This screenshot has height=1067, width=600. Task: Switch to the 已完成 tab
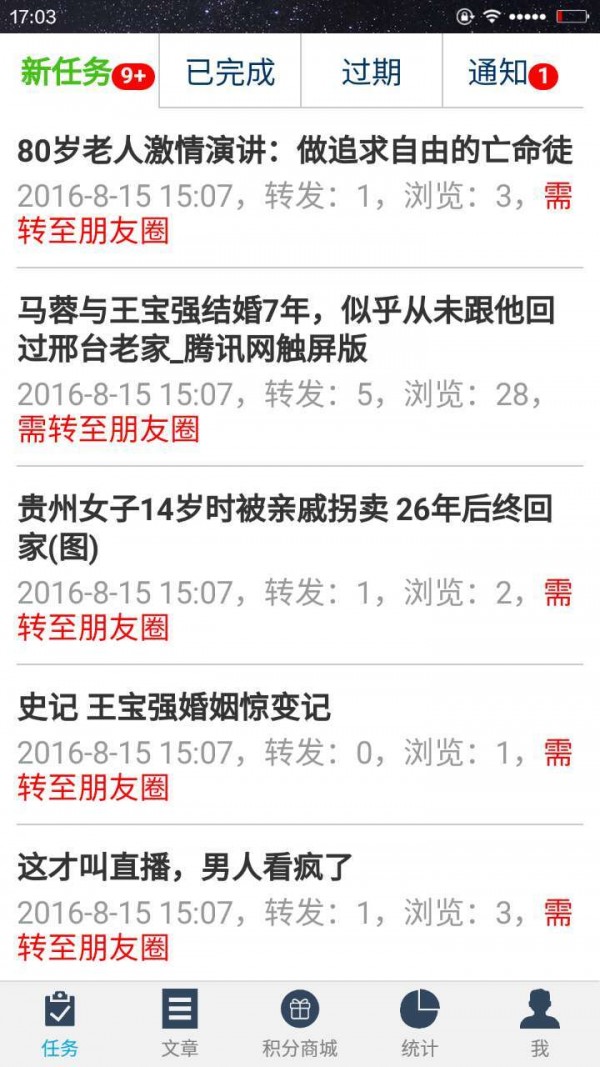click(x=230, y=73)
